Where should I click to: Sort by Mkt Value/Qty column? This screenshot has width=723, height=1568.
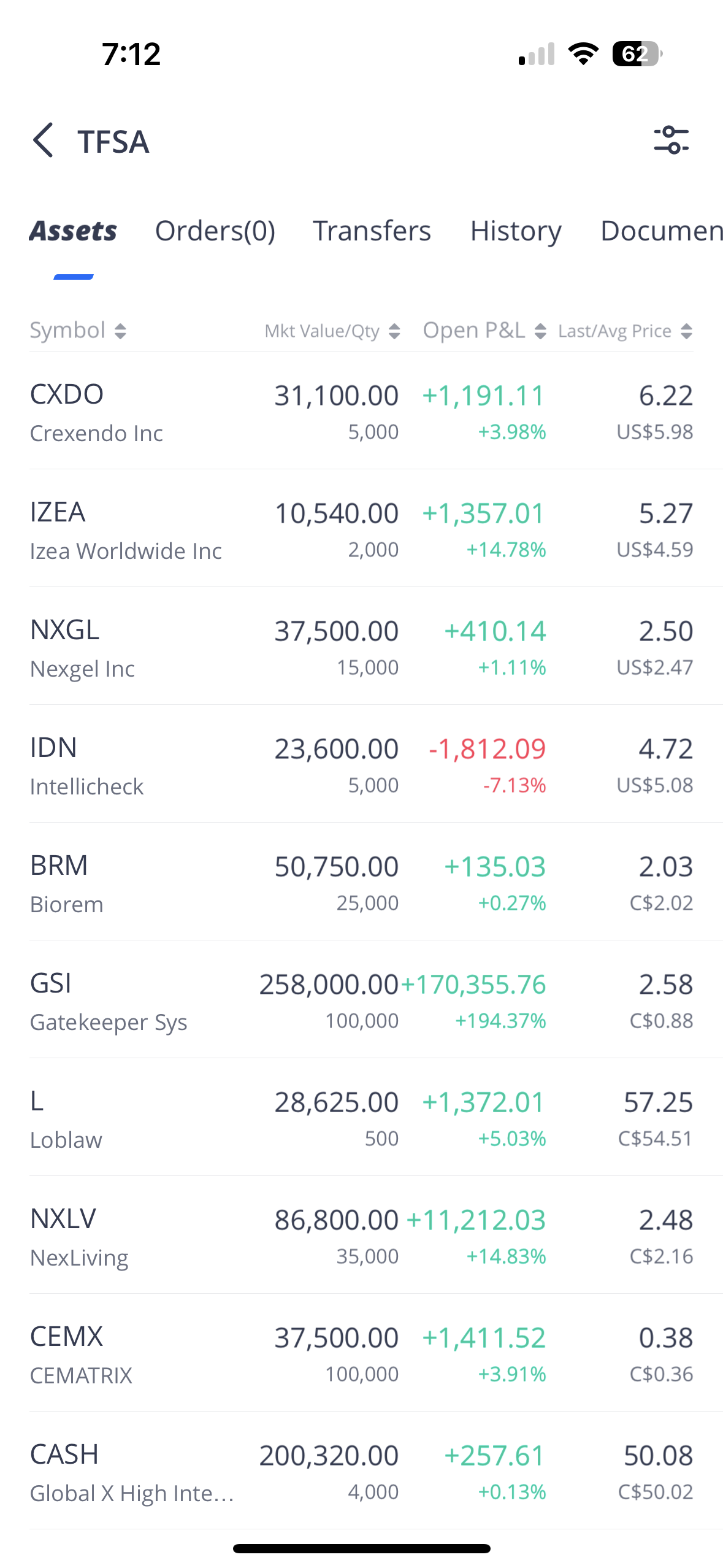[x=332, y=331]
